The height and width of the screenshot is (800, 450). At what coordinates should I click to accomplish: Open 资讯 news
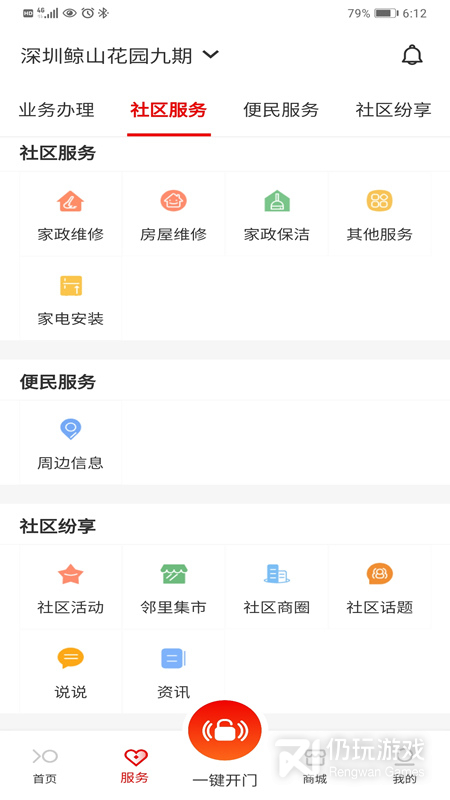click(x=173, y=671)
